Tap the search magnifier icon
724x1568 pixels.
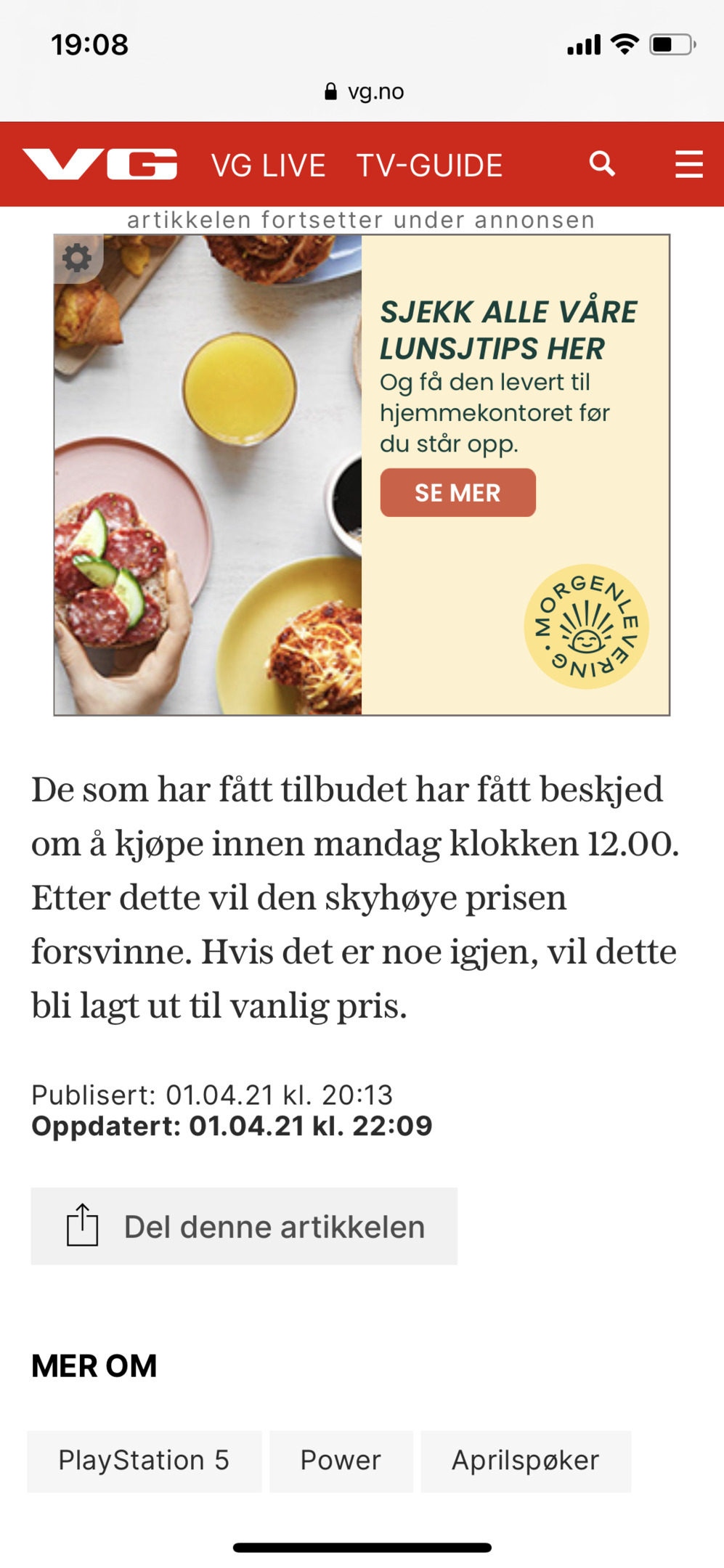pos(602,164)
